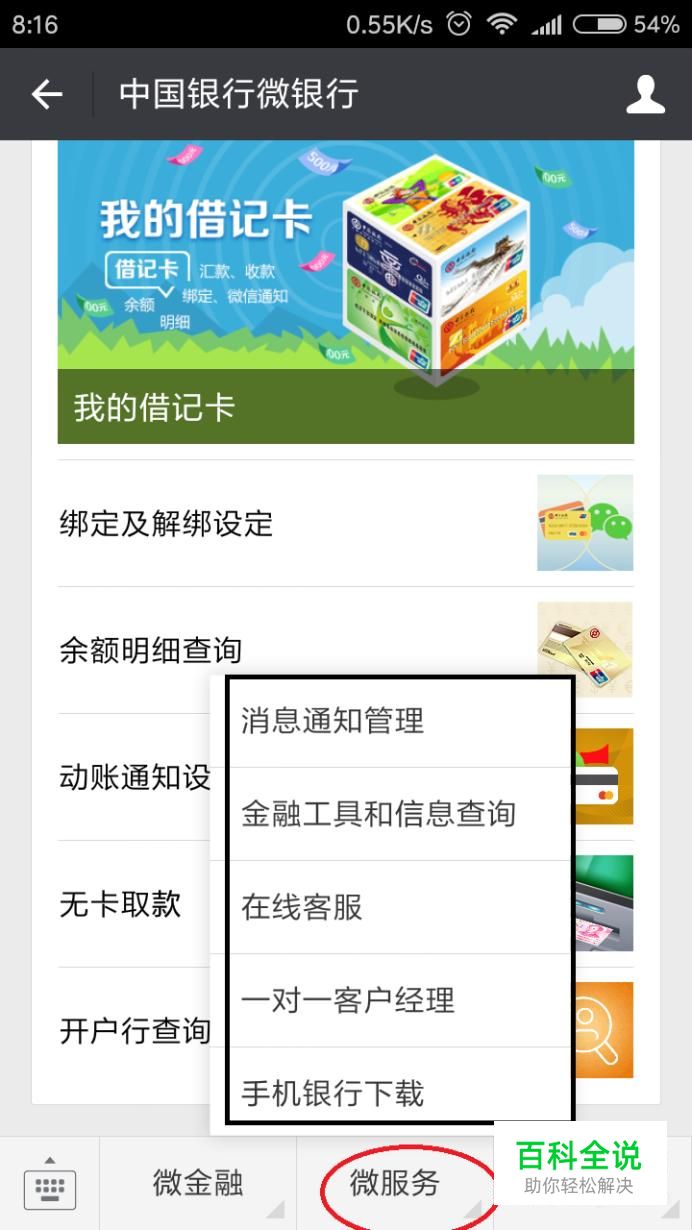This screenshot has width=692, height=1230.
Task: Choose 金融工具和信息查询
Action: (x=399, y=814)
